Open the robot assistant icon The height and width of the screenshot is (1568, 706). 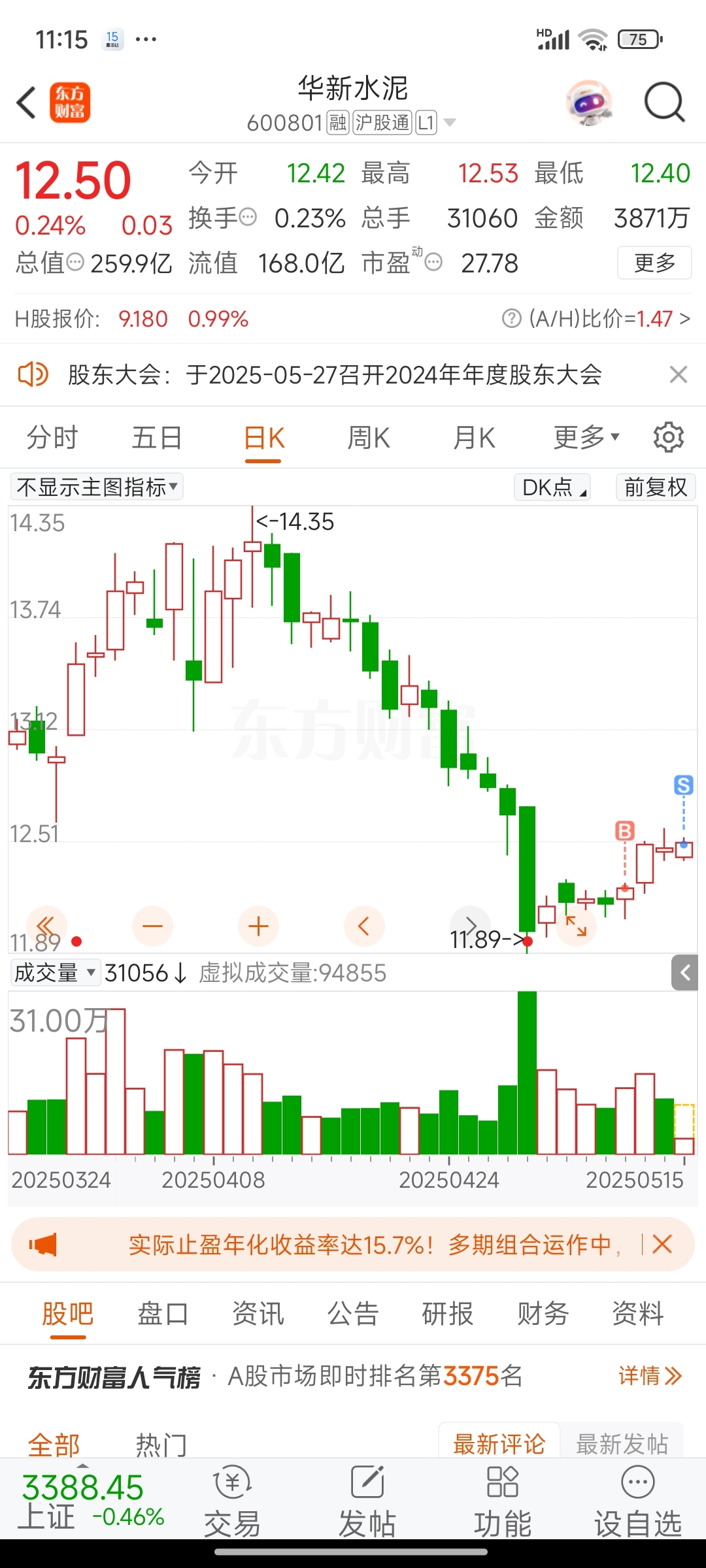(590, 103)
